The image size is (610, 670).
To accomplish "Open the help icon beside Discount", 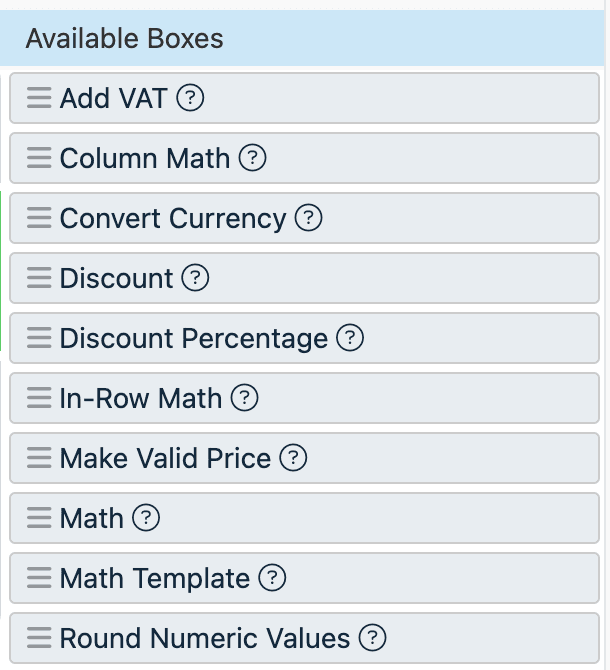I will [x=195, y=278].
